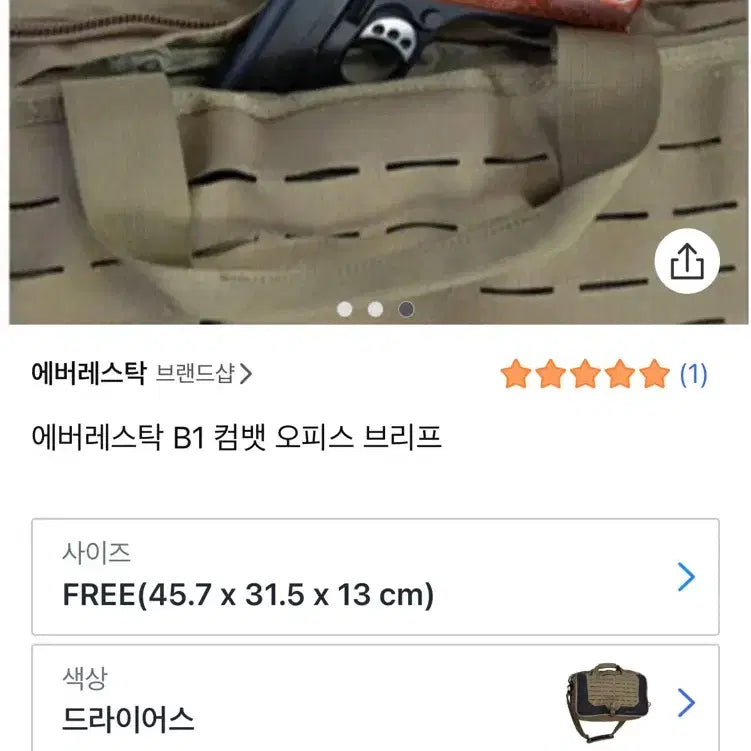View the five-star rating reviews

pos(603,375)
